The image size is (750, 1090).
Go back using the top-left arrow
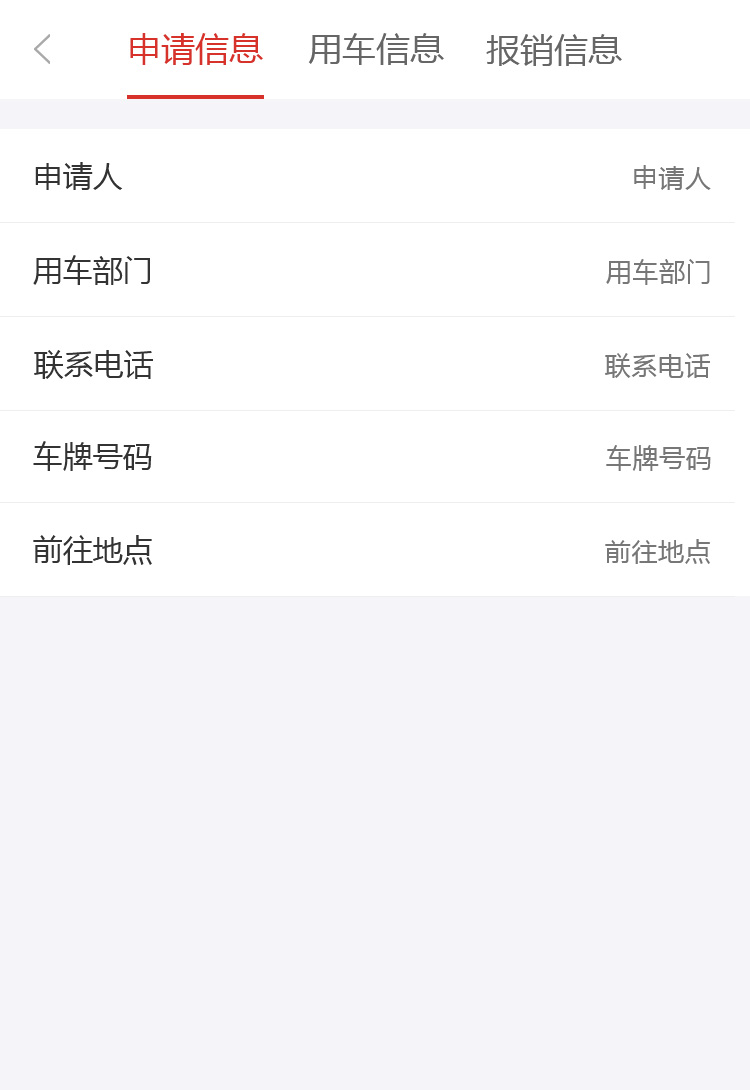point(42,49)
